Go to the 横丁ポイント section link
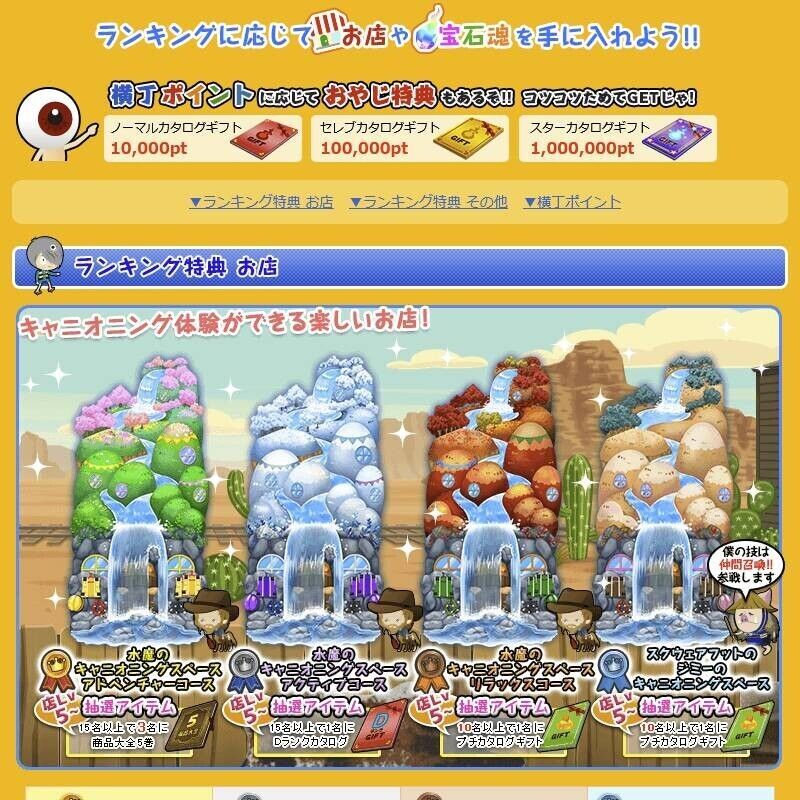This screenshot has height=800, width=800. point(572,202)
